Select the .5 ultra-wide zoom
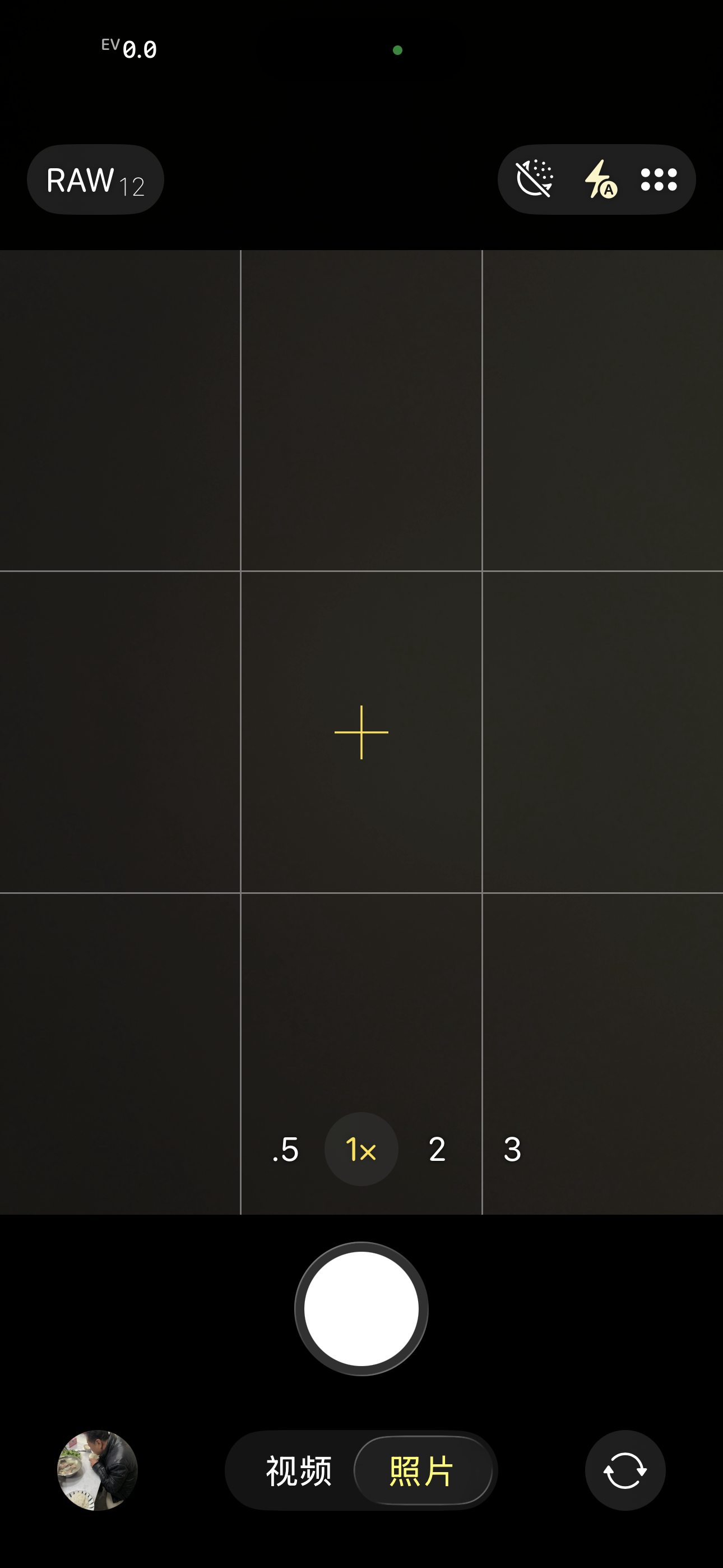This screenshot has height=1568, width=723. pyautogui.click(x=285, y=1149)
